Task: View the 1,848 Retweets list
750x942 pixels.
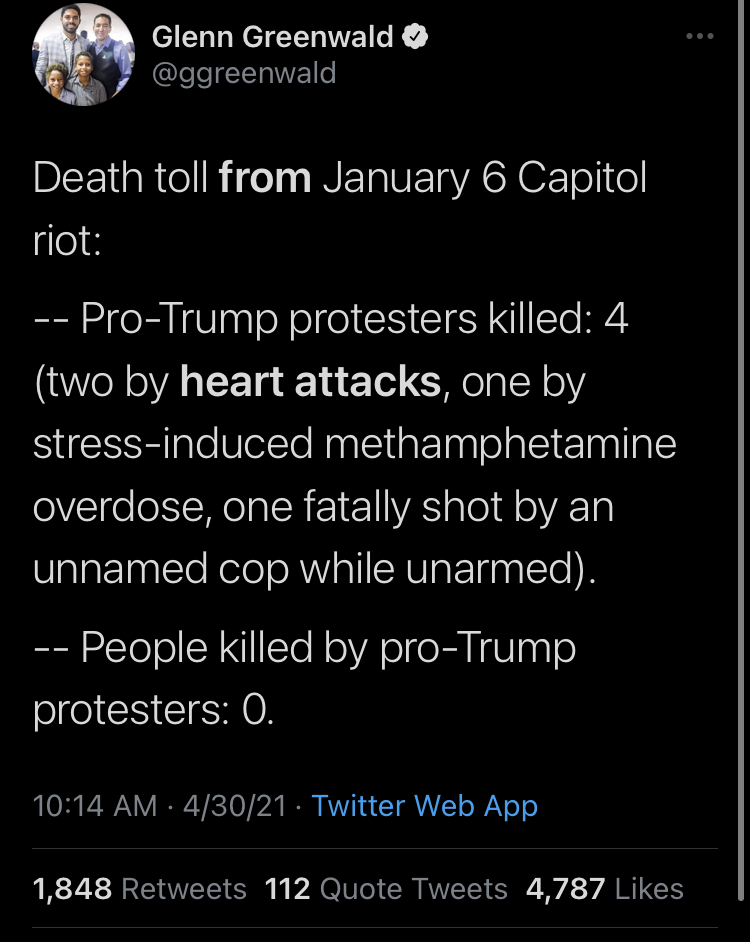Action: coord(139,889)
